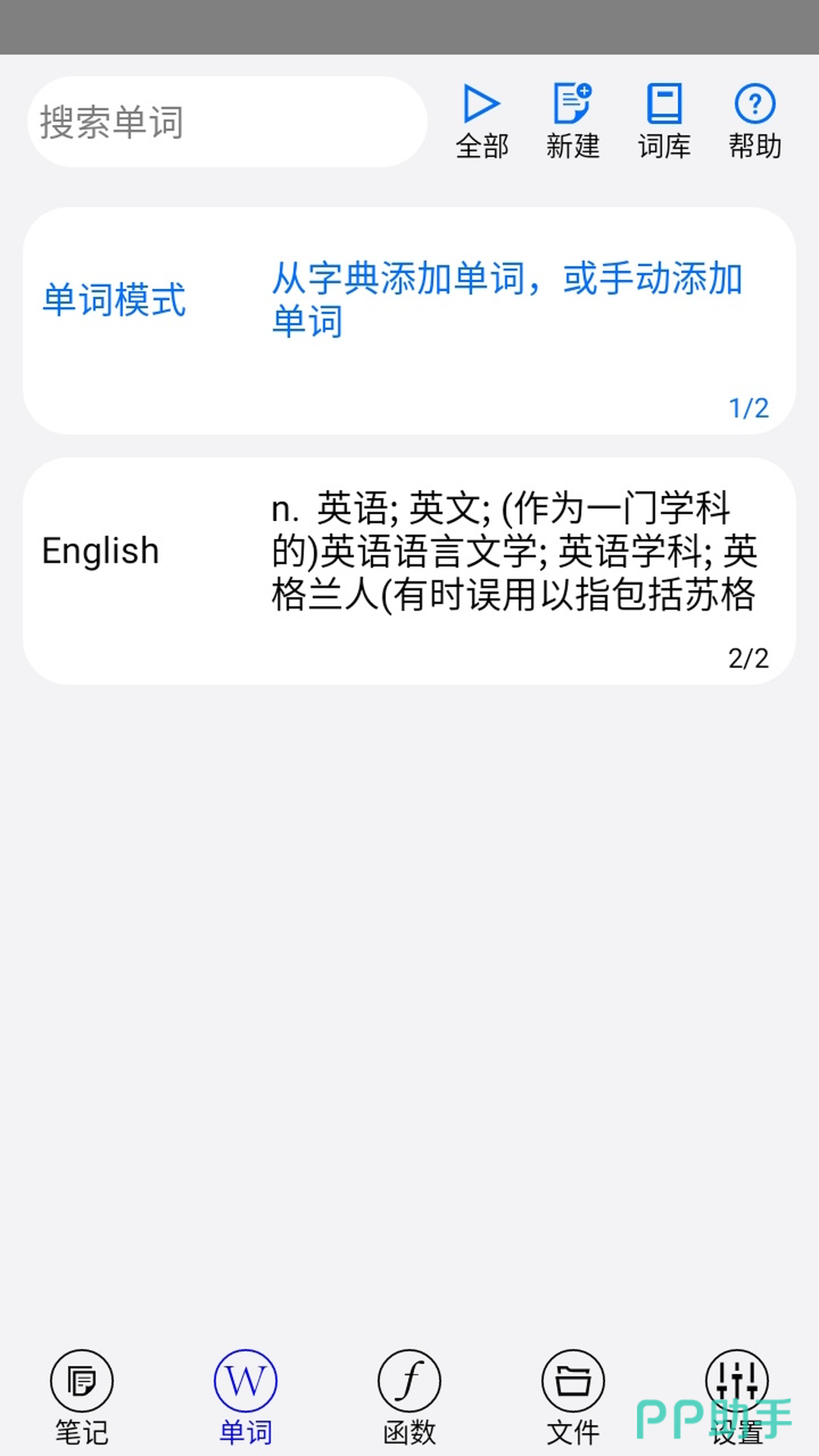
Task: Switch to the 文件 tab
Action: pos(573,1397)
